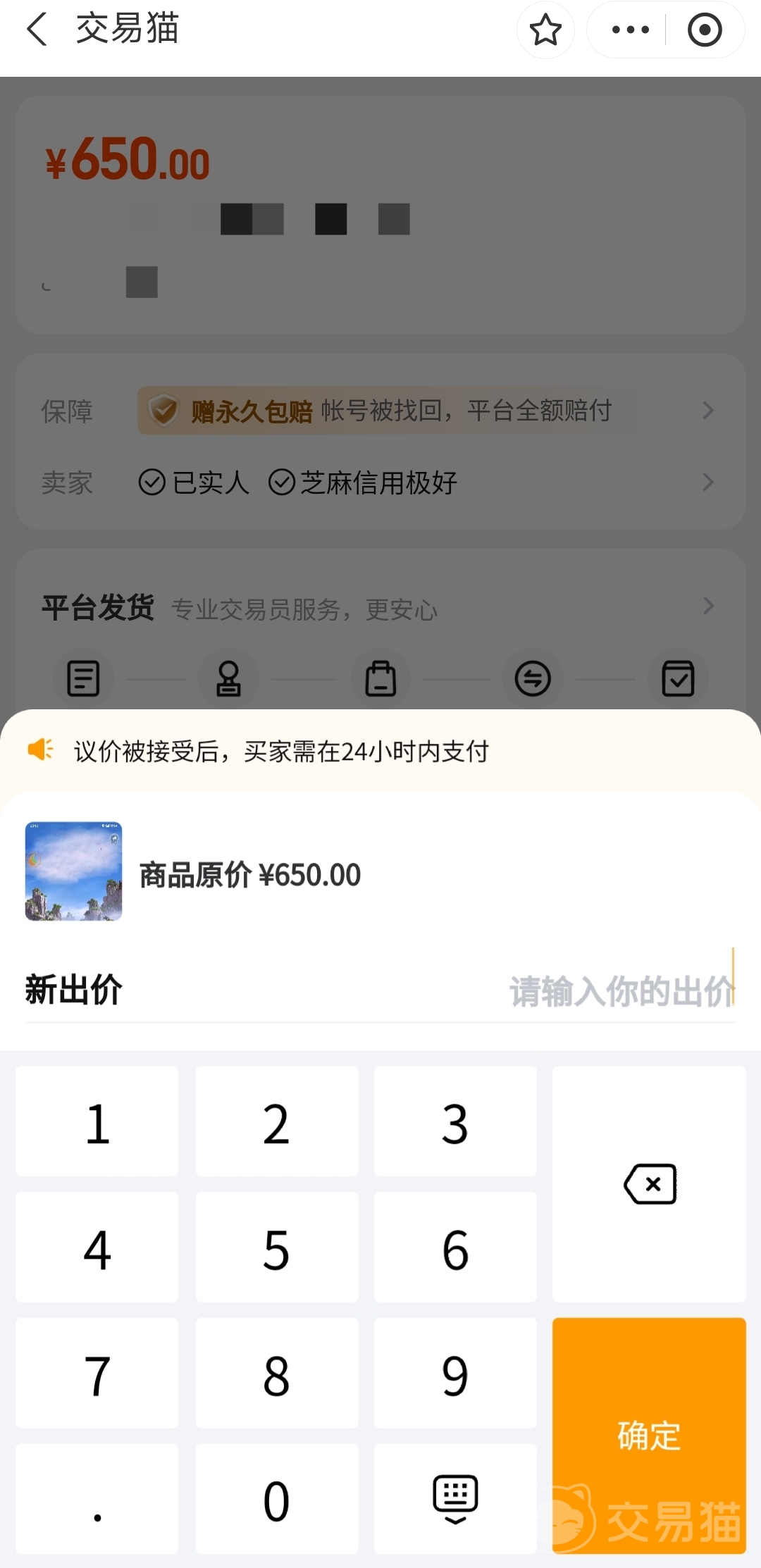Open the three-dot more menu
This screenshot has width=761, height=1568.
(x=630, y=30)
